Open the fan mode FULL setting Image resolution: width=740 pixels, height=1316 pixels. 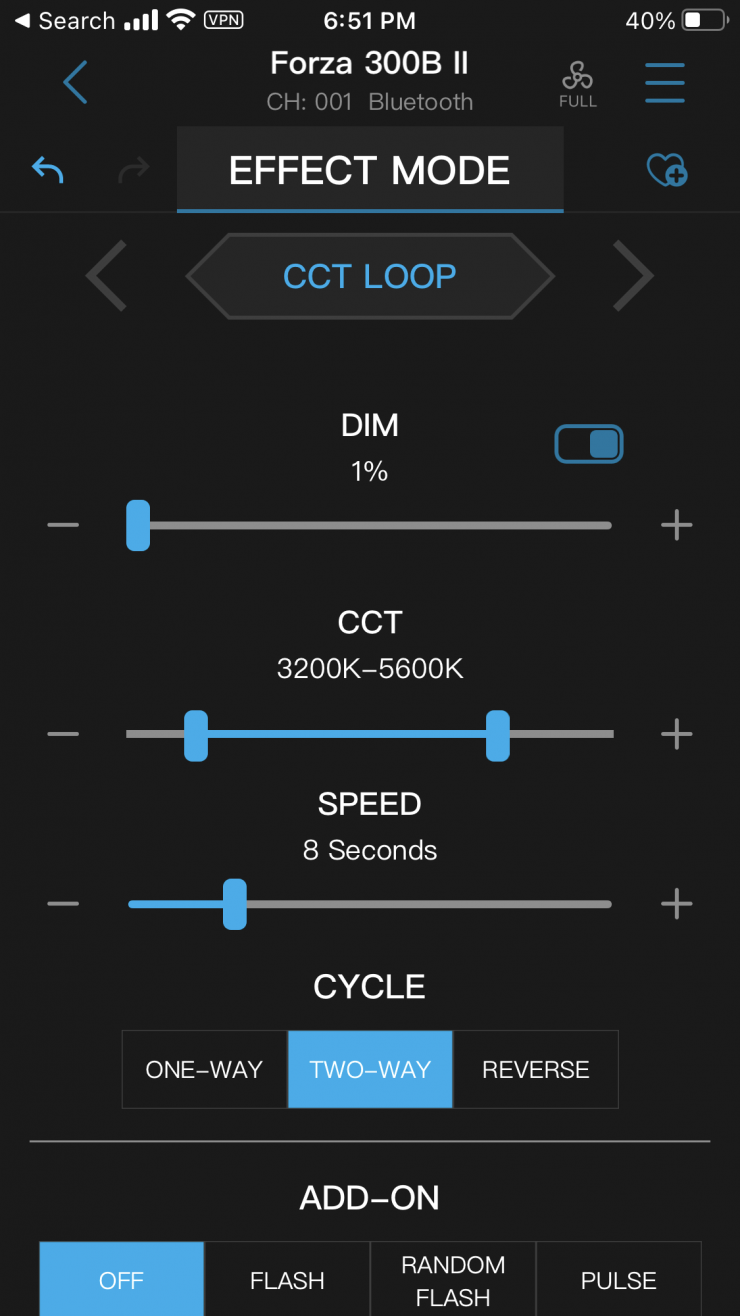578,84
